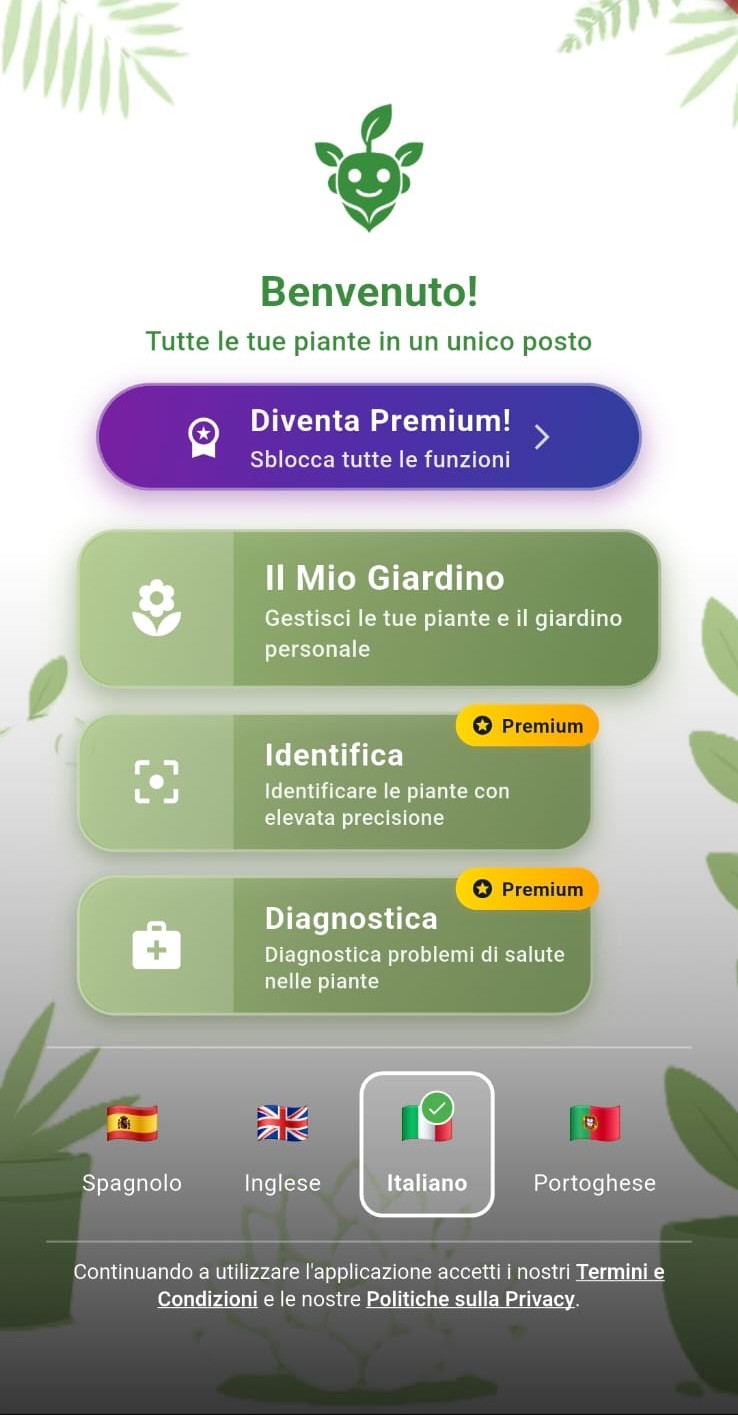The height and width of the screenshot is (1415, 738).
Task: Select the Premium star badge on Identifica
Action: pyautogui.click(x=482, y=725)
